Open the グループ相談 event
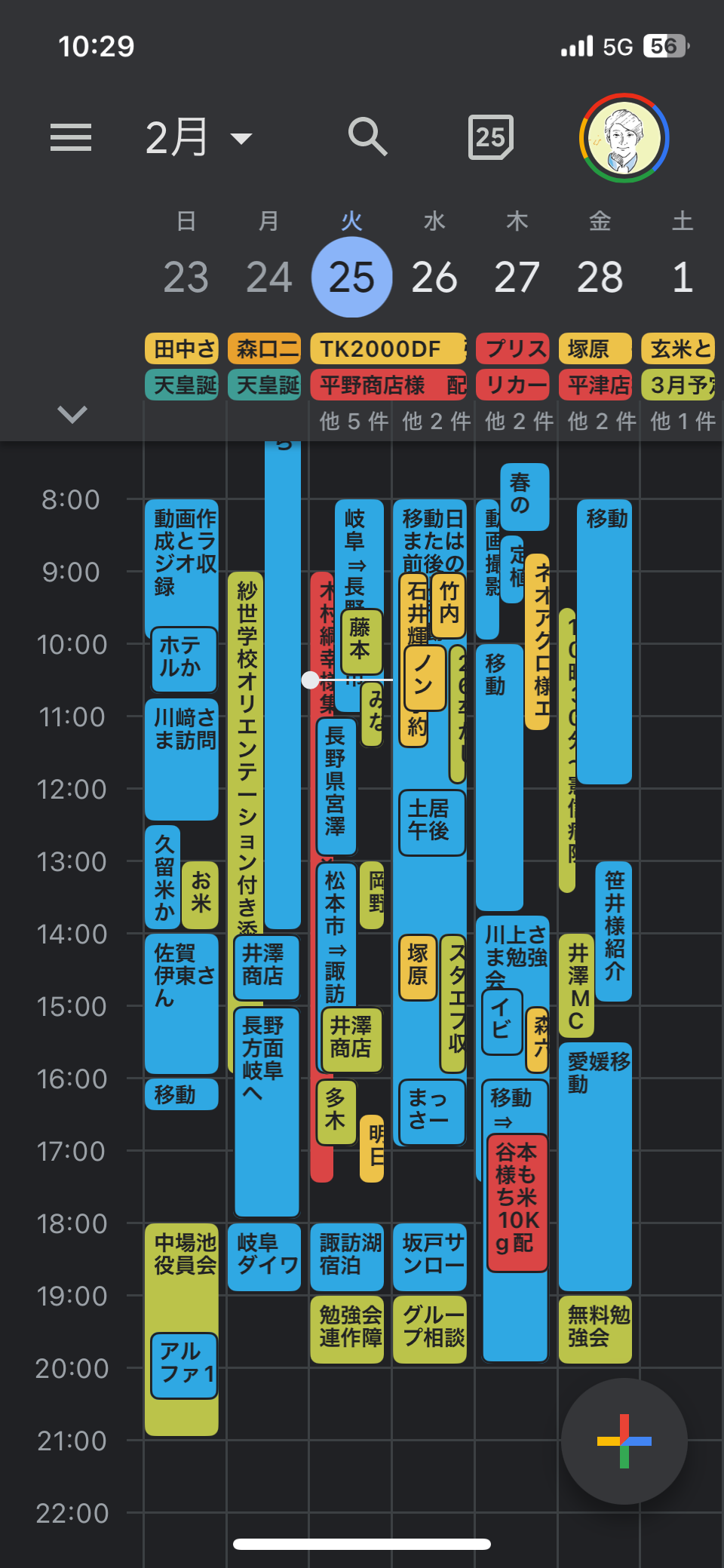This screenshot has width=724, height=1568. point(430,1330)
